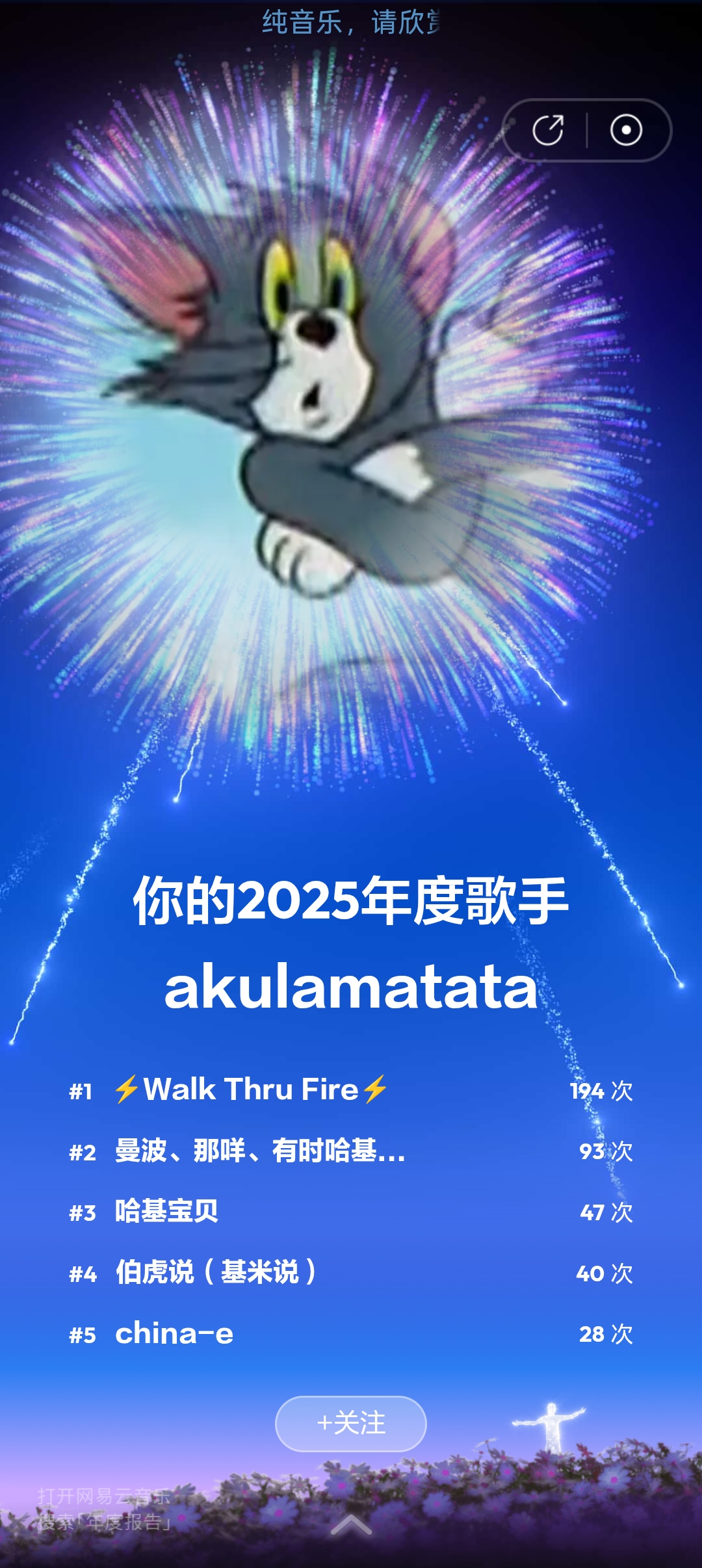The image size is (702, 1568).
Task: Open the song Walk Thru Fire
Action: click(251, 1090)
